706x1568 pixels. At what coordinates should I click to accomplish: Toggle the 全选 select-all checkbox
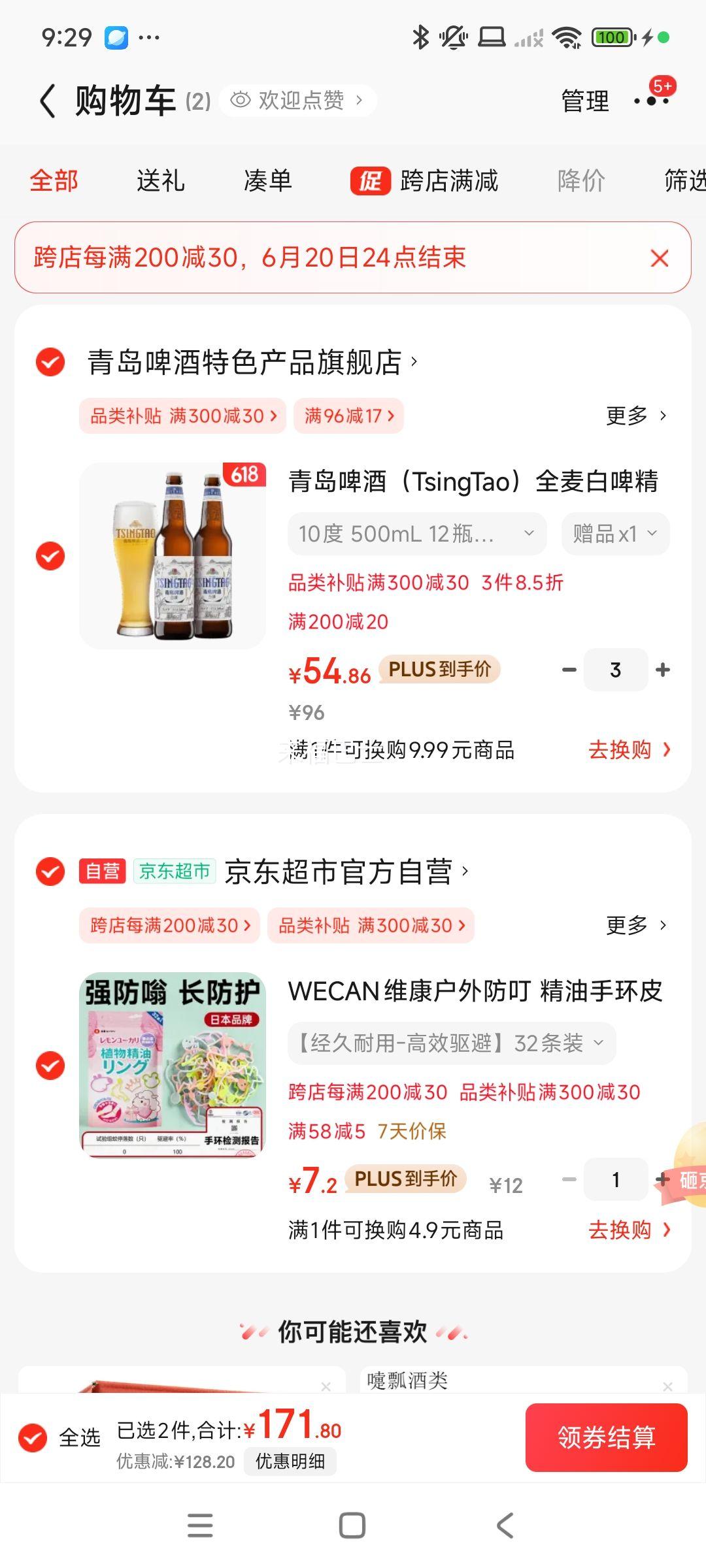point(33,1437)
